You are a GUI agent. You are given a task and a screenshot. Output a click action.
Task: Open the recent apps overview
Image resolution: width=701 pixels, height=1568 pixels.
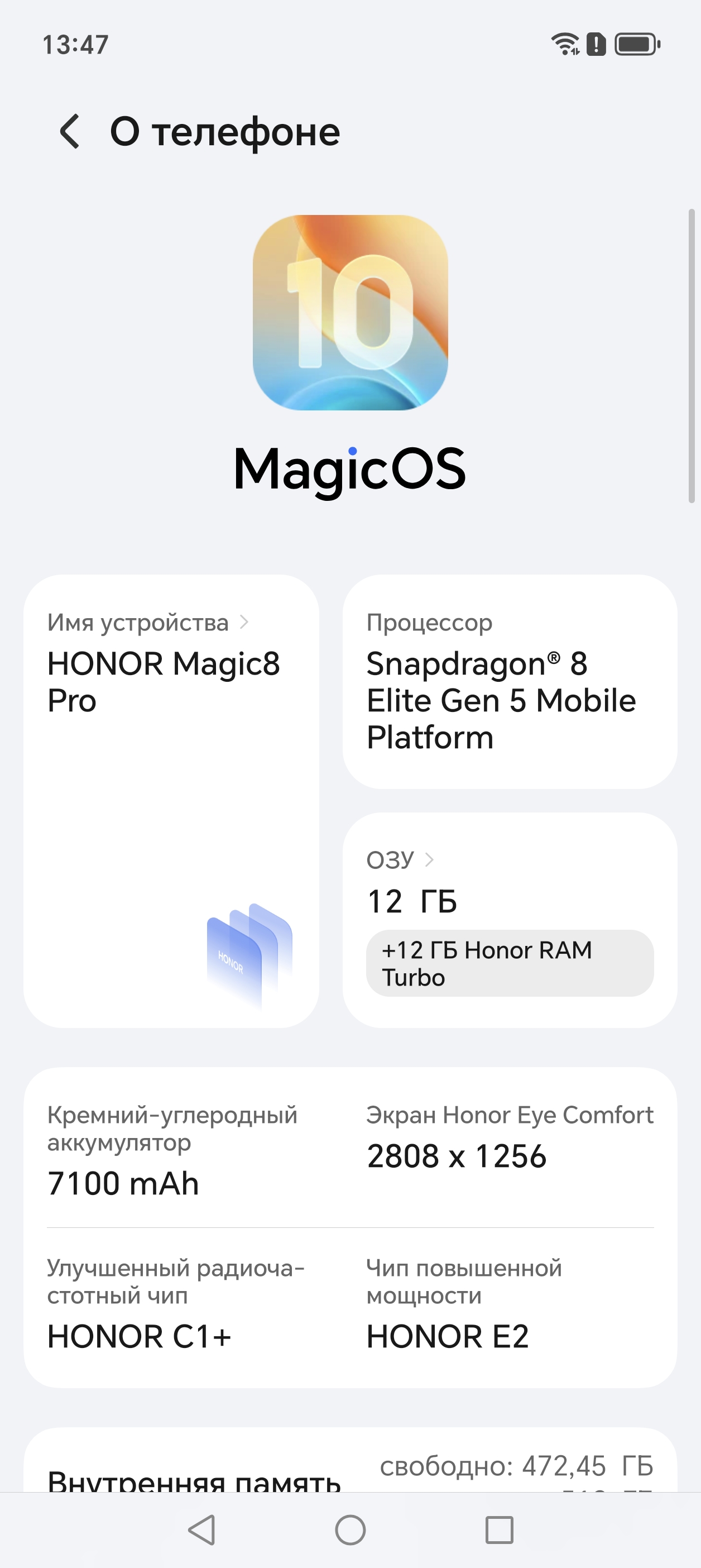(x=499, y=1529)
